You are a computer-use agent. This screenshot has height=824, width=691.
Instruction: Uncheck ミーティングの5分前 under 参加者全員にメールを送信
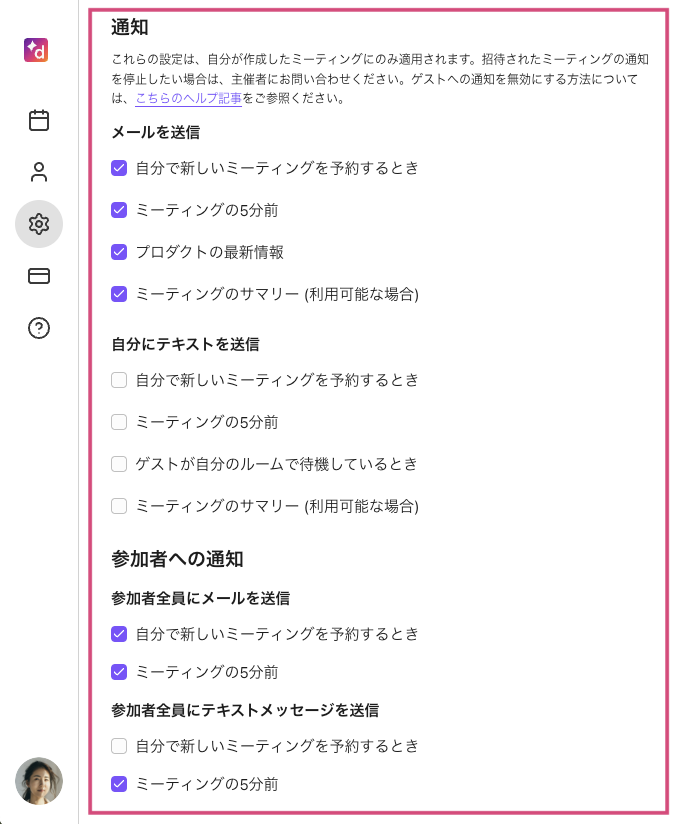tap(119, 672)
